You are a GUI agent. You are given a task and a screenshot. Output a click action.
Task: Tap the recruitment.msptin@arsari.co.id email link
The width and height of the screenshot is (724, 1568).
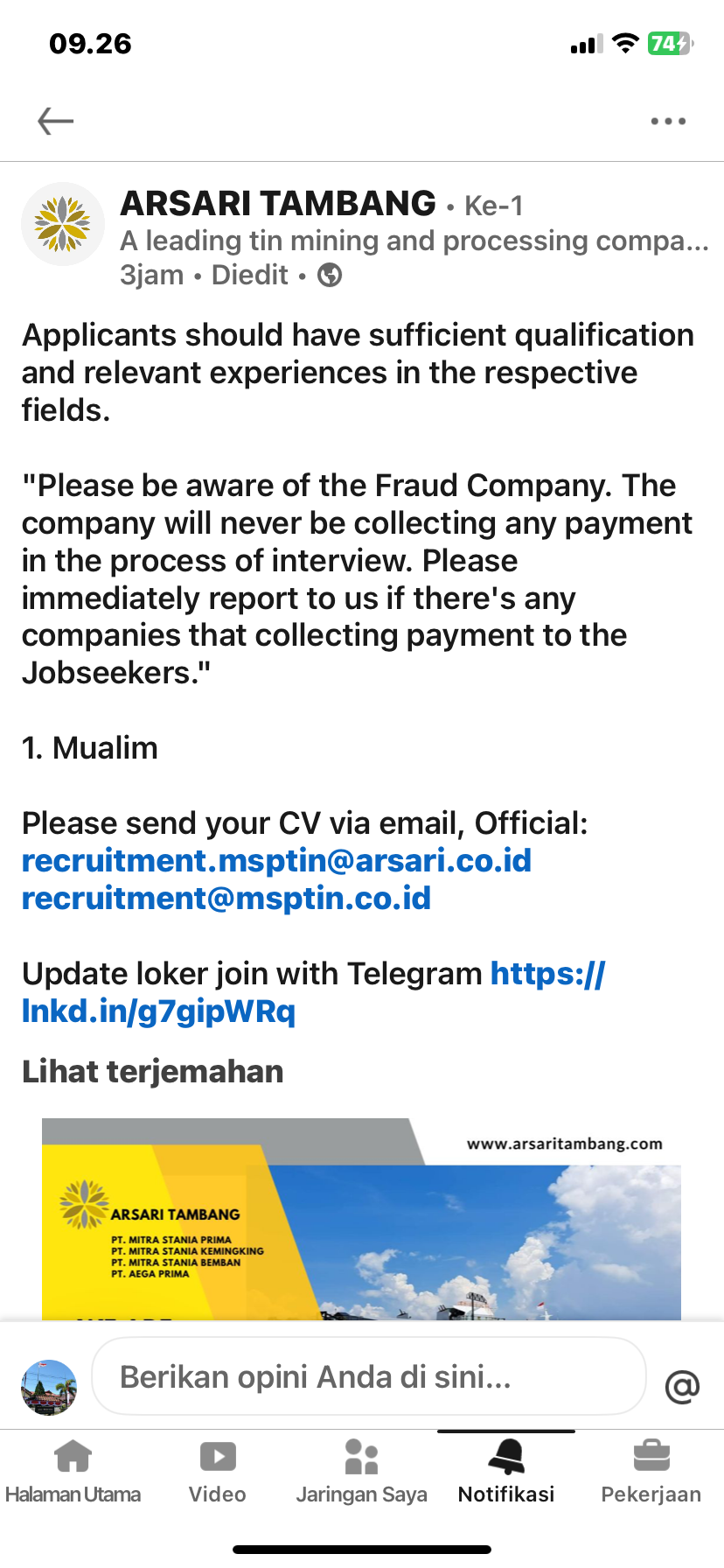[276, 861]
